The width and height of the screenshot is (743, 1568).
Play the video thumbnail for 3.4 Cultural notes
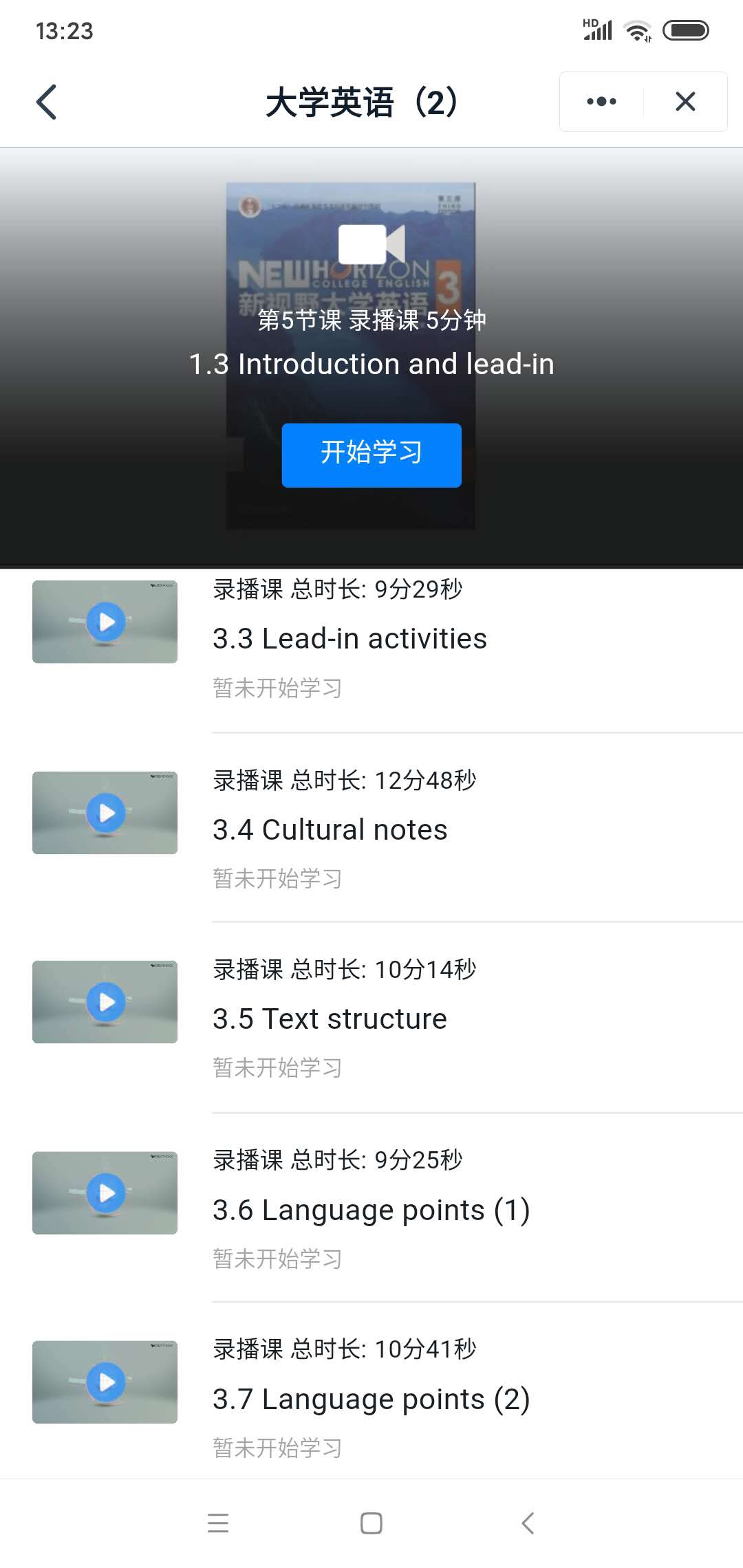click(x=105, y=813)
